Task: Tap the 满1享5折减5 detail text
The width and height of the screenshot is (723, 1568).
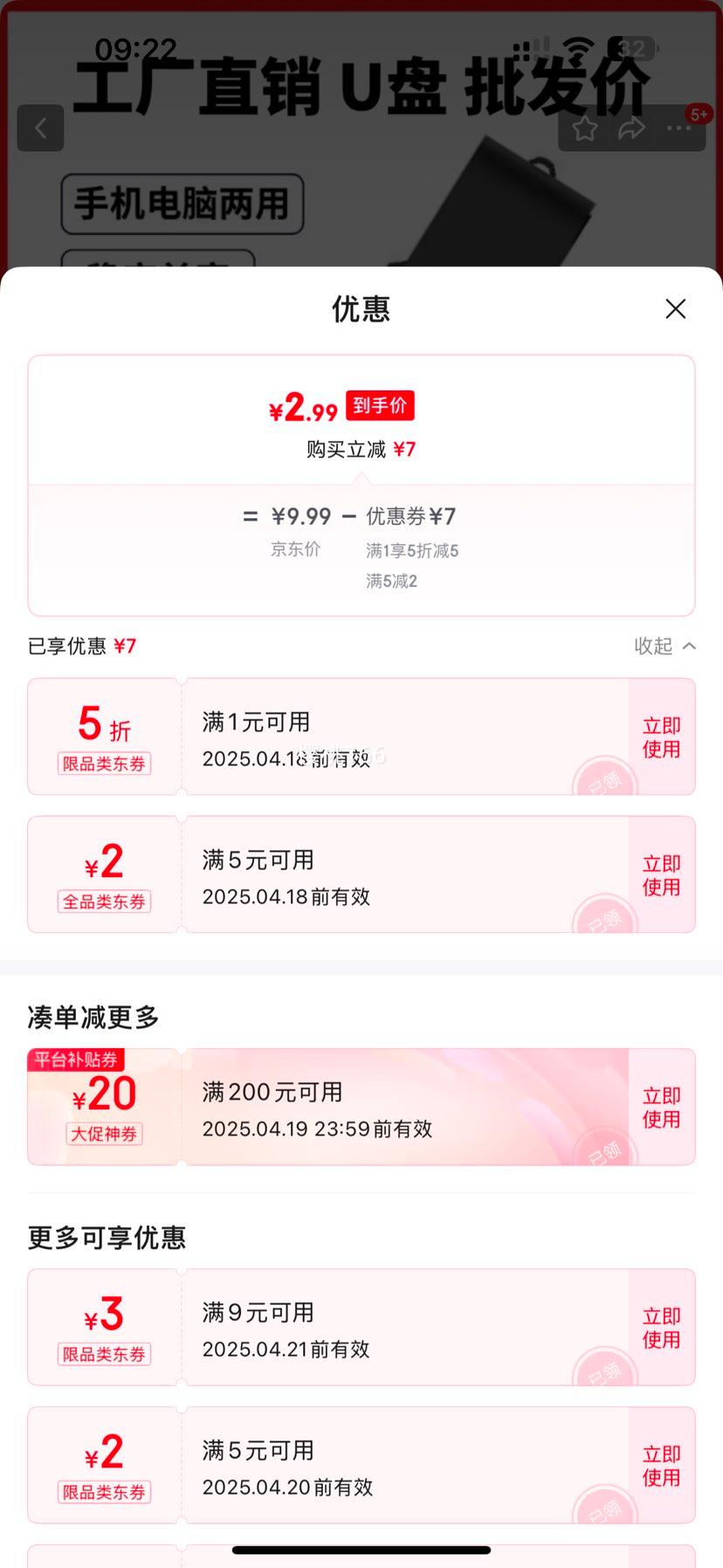Action: [413, 551]
